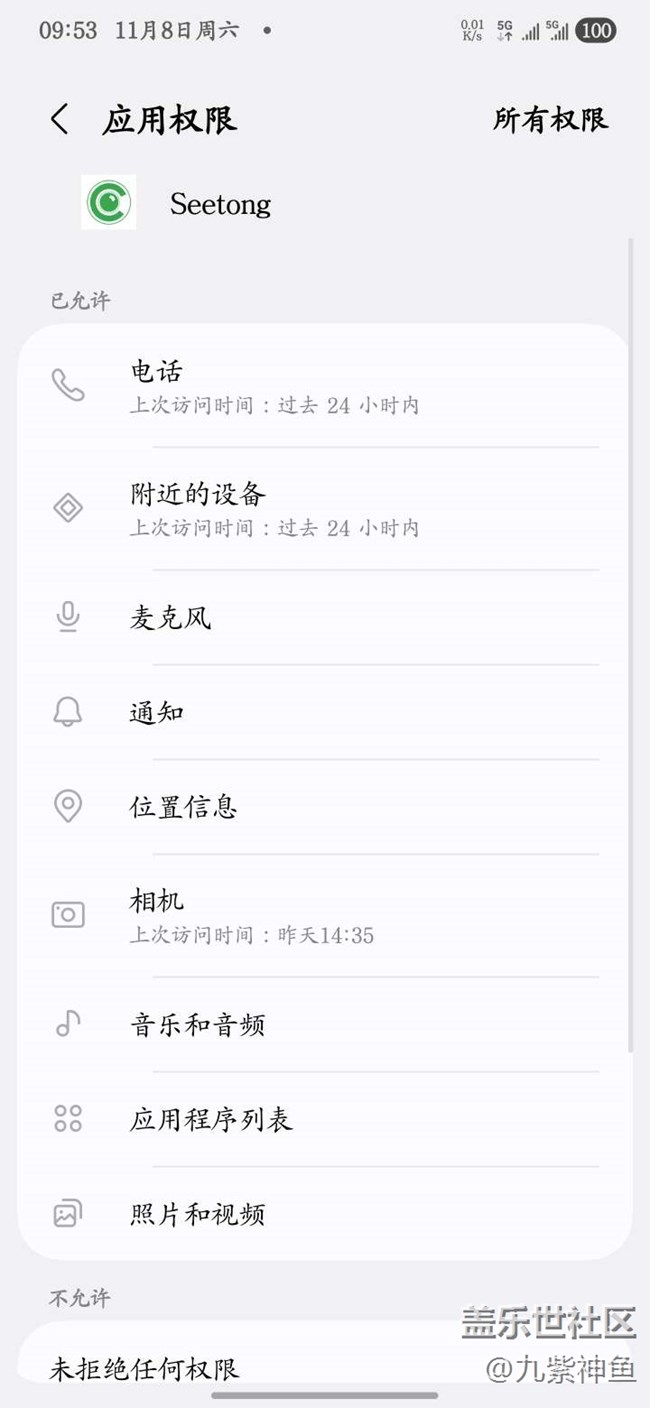Open the 电话 permission settings

[325, 386]
